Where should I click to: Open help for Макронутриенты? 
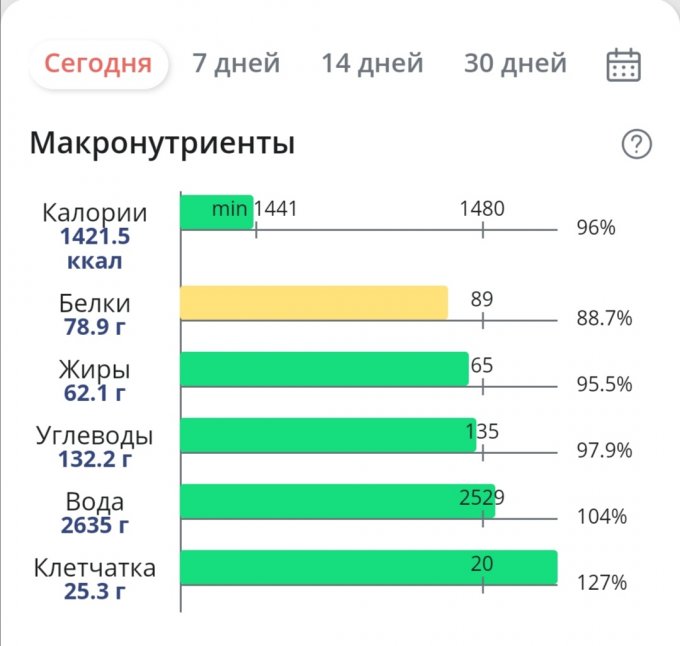636,145
